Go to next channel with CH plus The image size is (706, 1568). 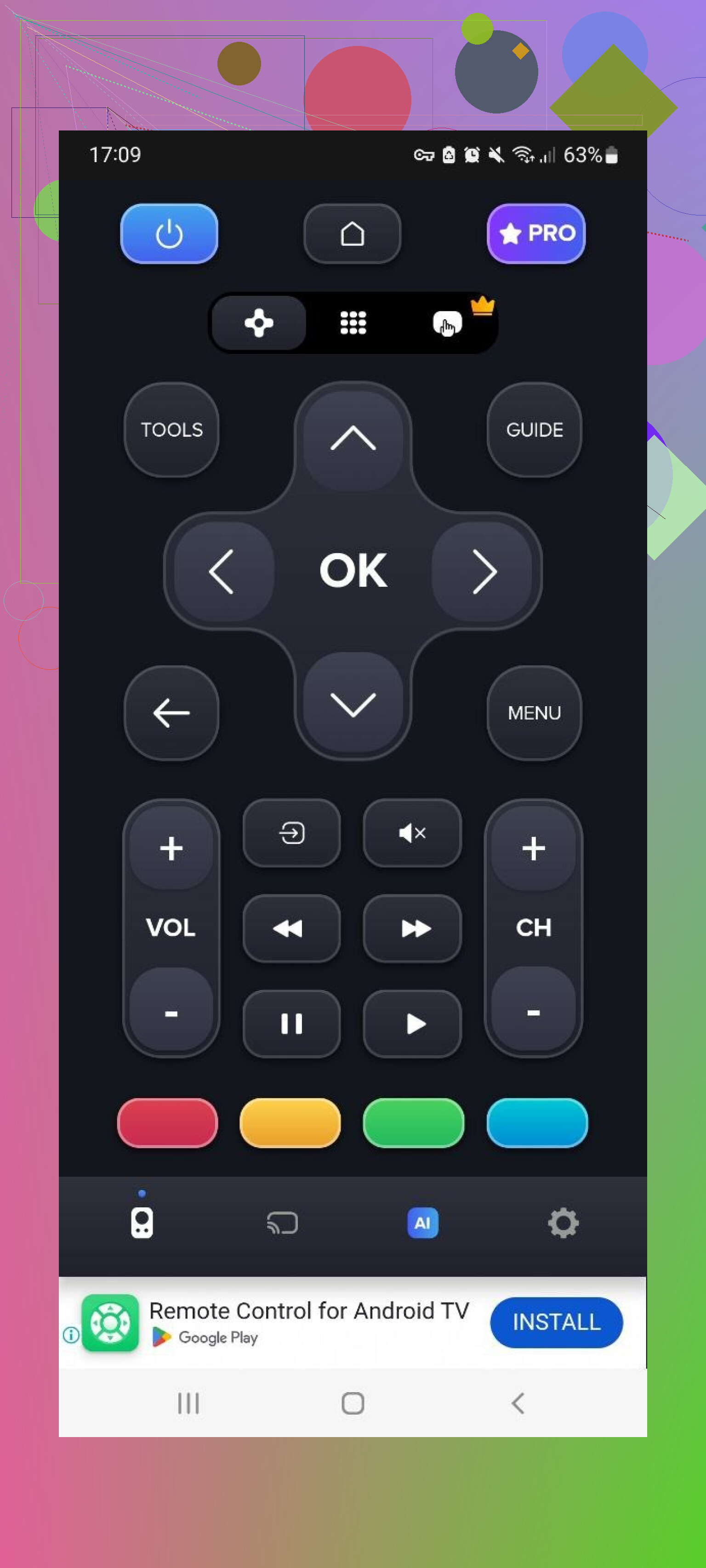pos(533,848)
